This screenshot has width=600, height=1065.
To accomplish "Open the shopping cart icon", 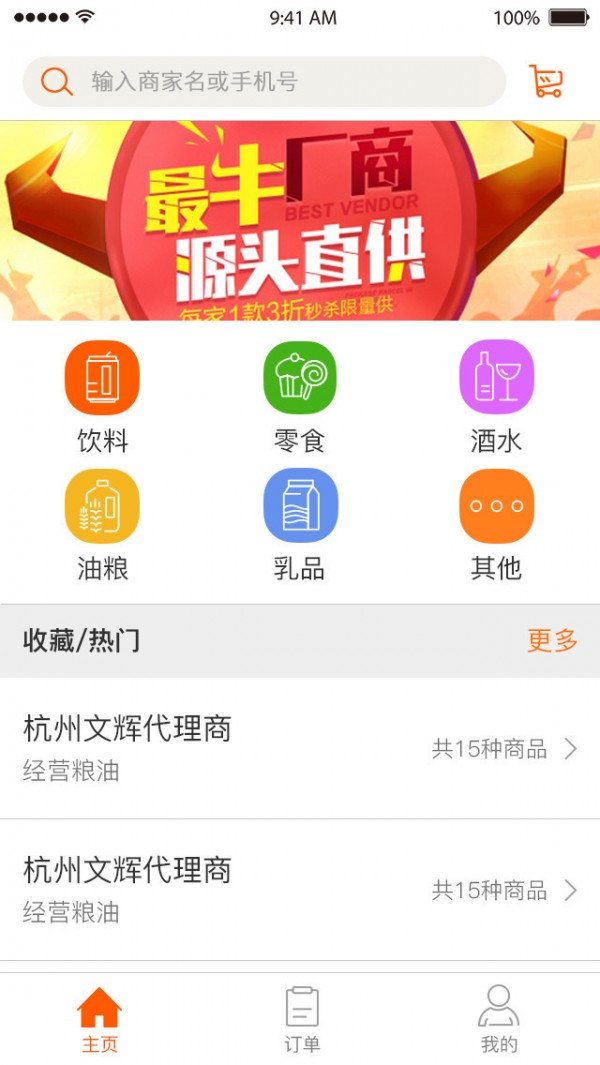I will (546, 82).
